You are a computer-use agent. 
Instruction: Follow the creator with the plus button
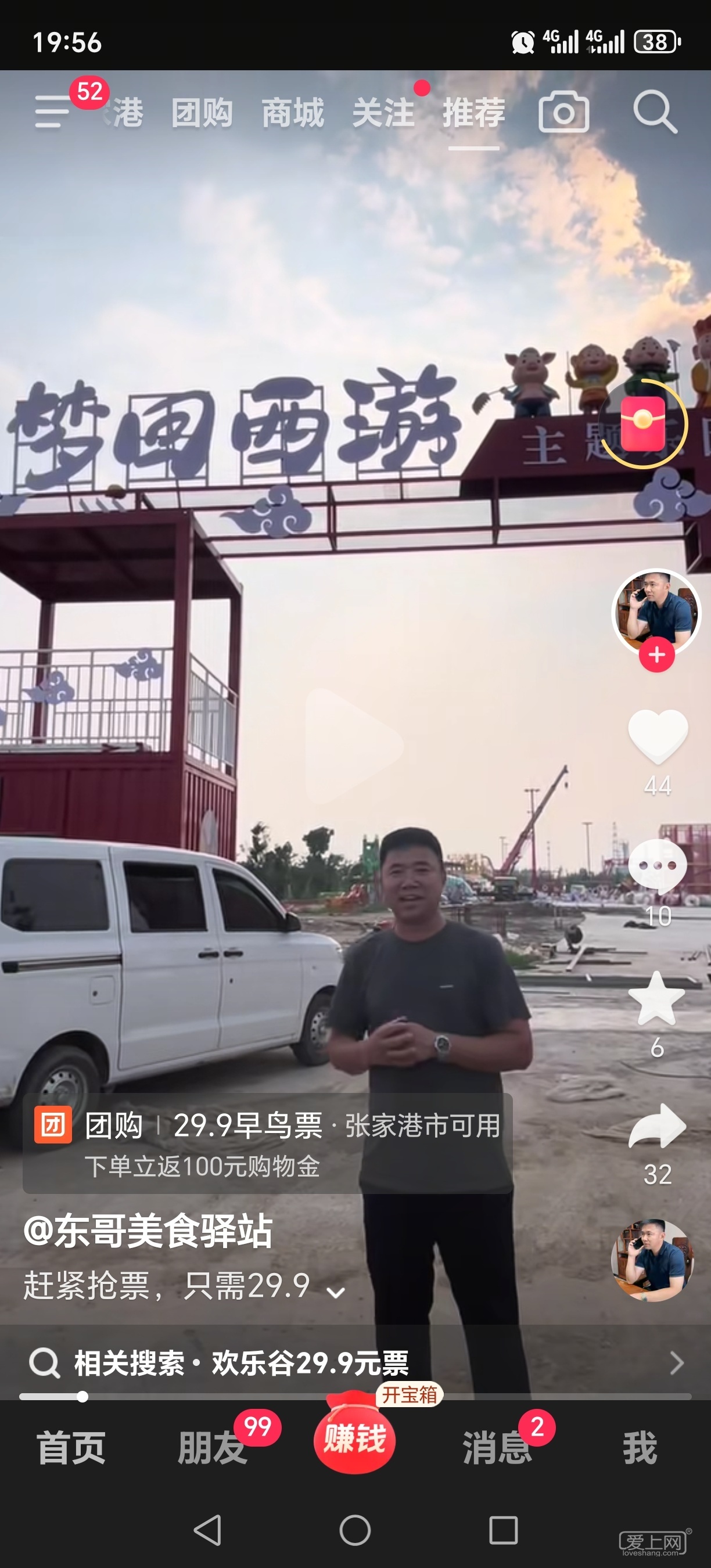(656, 655)
